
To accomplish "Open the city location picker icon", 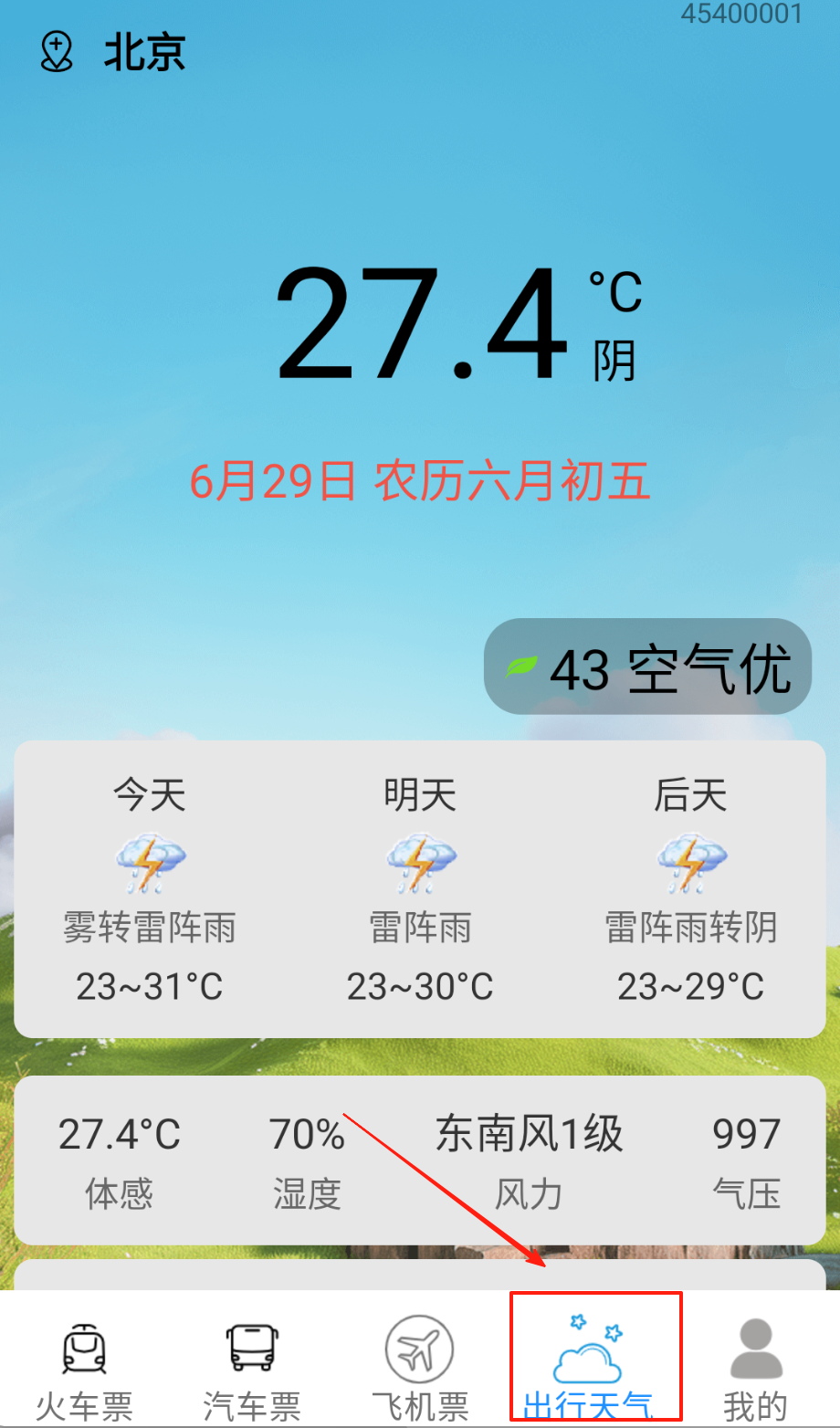I will tap(57, 52).
